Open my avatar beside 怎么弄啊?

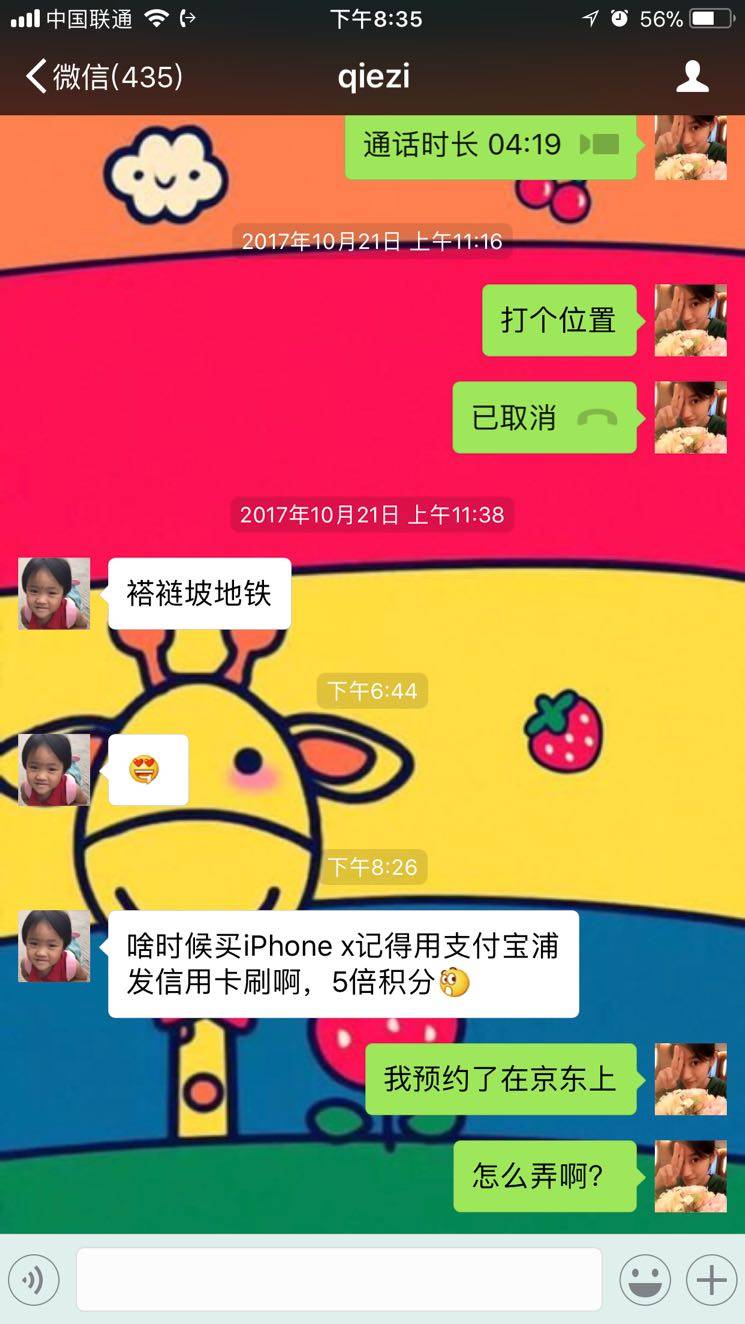pos(690,1176)
